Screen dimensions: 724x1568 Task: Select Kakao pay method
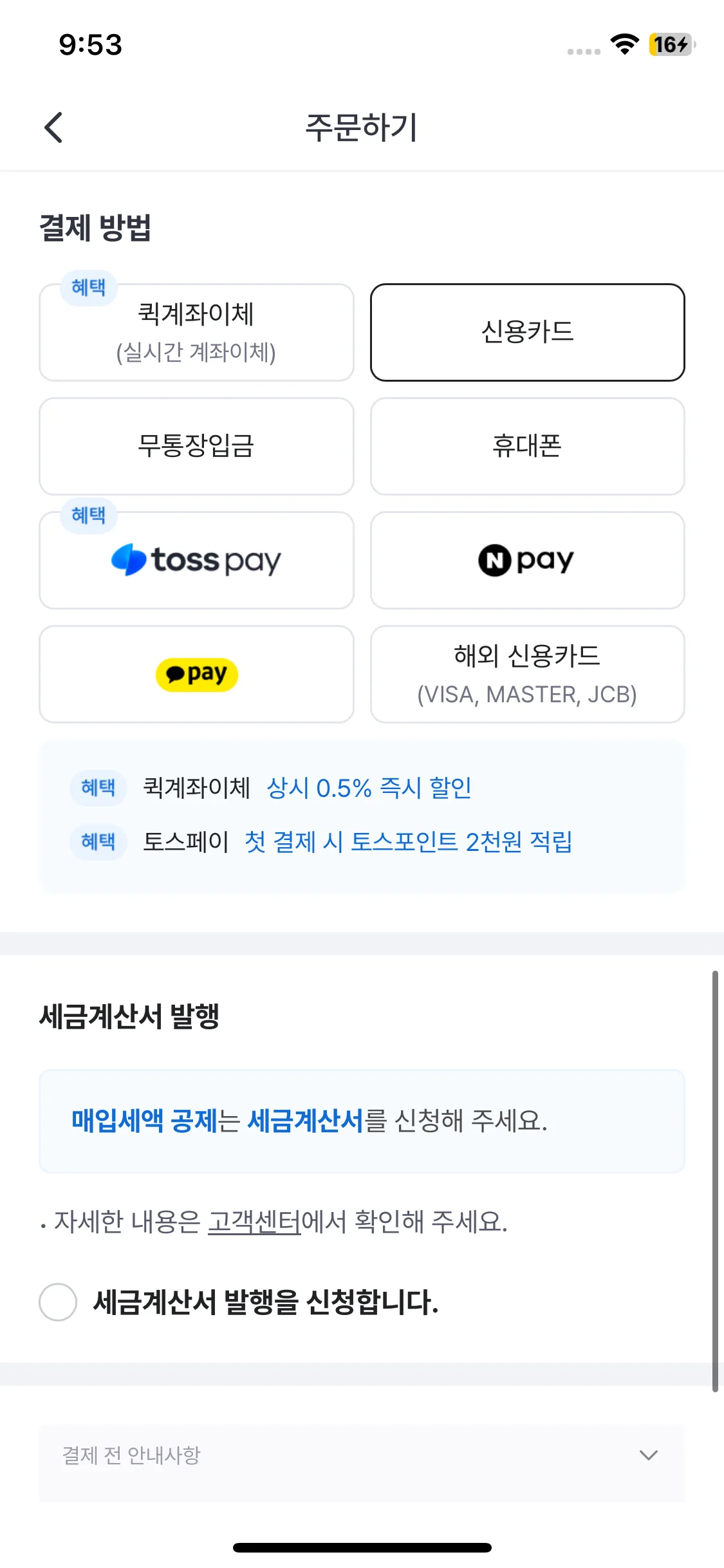196,674
